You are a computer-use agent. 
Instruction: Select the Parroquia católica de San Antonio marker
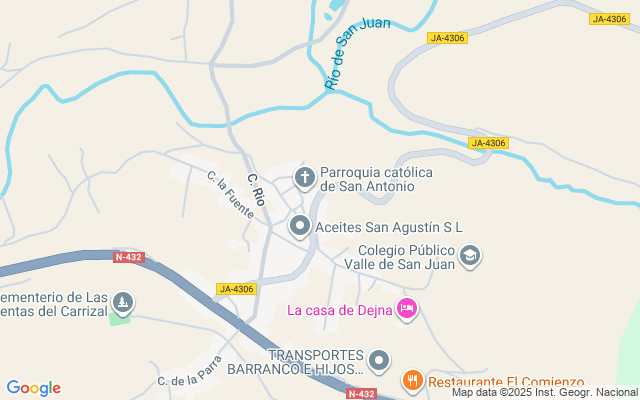click(x=305, y=179)
